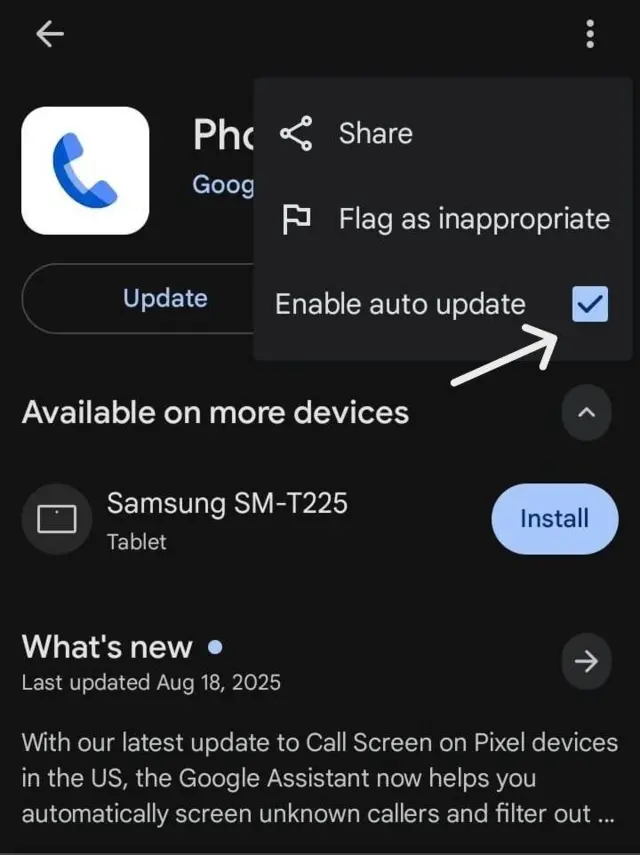Tap the Update button
Screen dimensions: 640x855
pyautogui.click(x=165, y=298)
